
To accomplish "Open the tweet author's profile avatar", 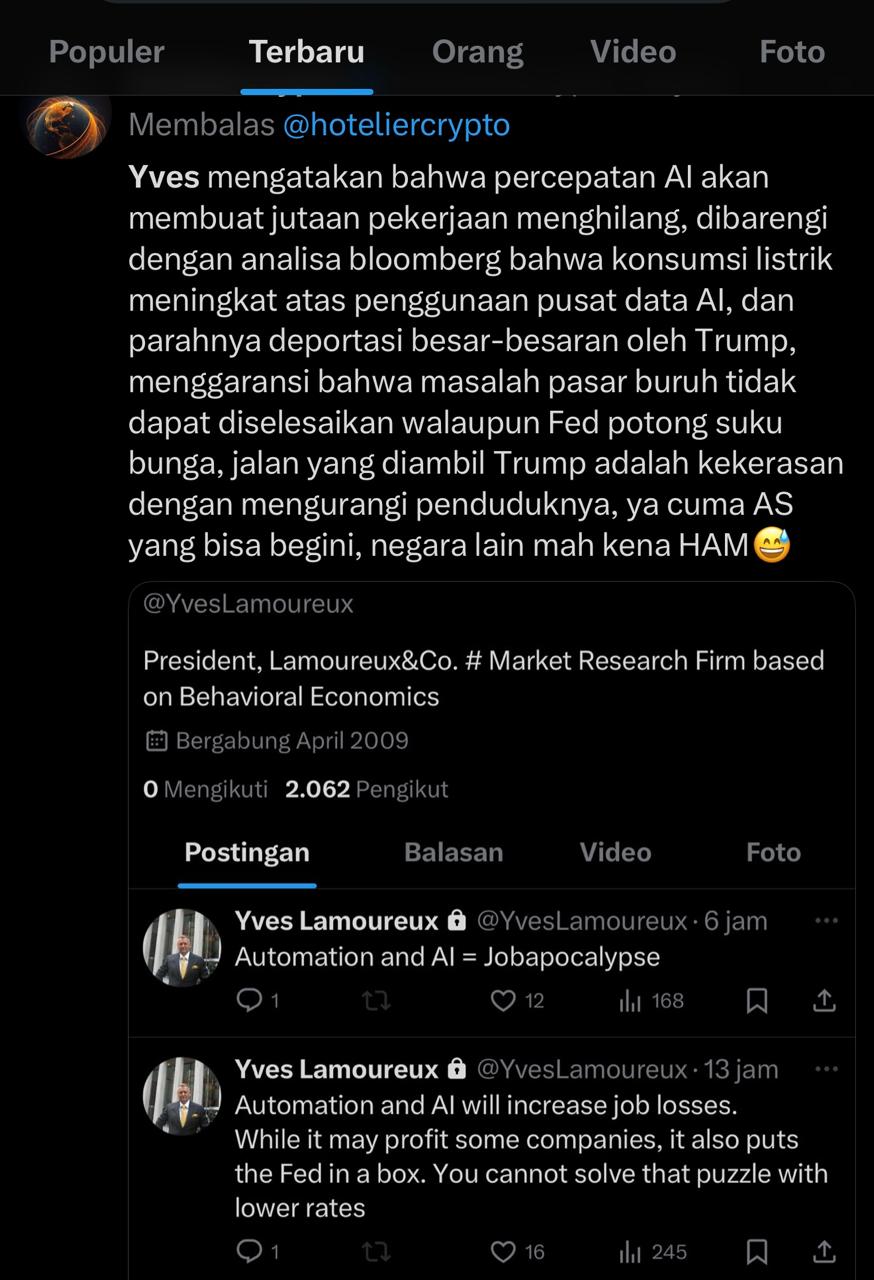I will pyautogui.click(x=66, y=126).
